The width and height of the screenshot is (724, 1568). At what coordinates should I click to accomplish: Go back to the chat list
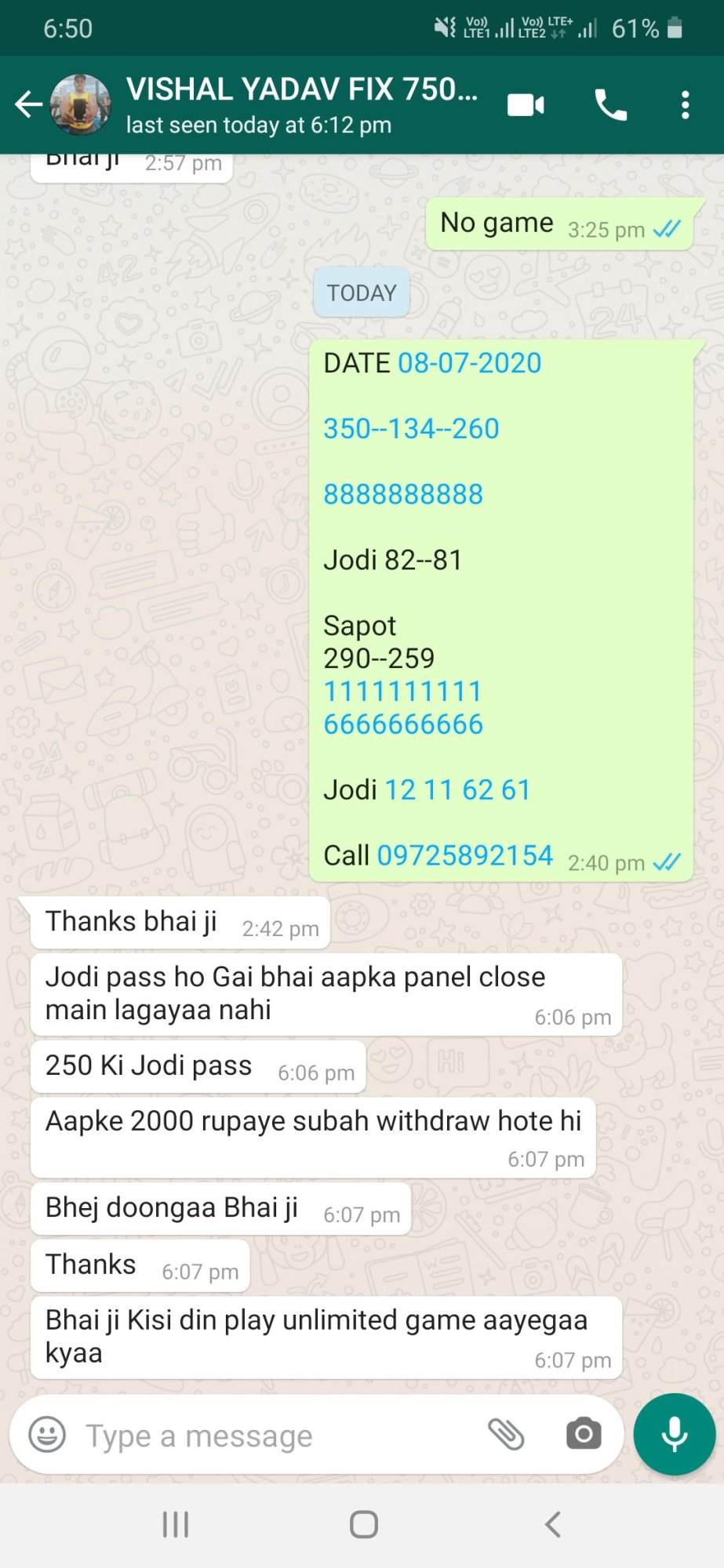click(28, 103)
